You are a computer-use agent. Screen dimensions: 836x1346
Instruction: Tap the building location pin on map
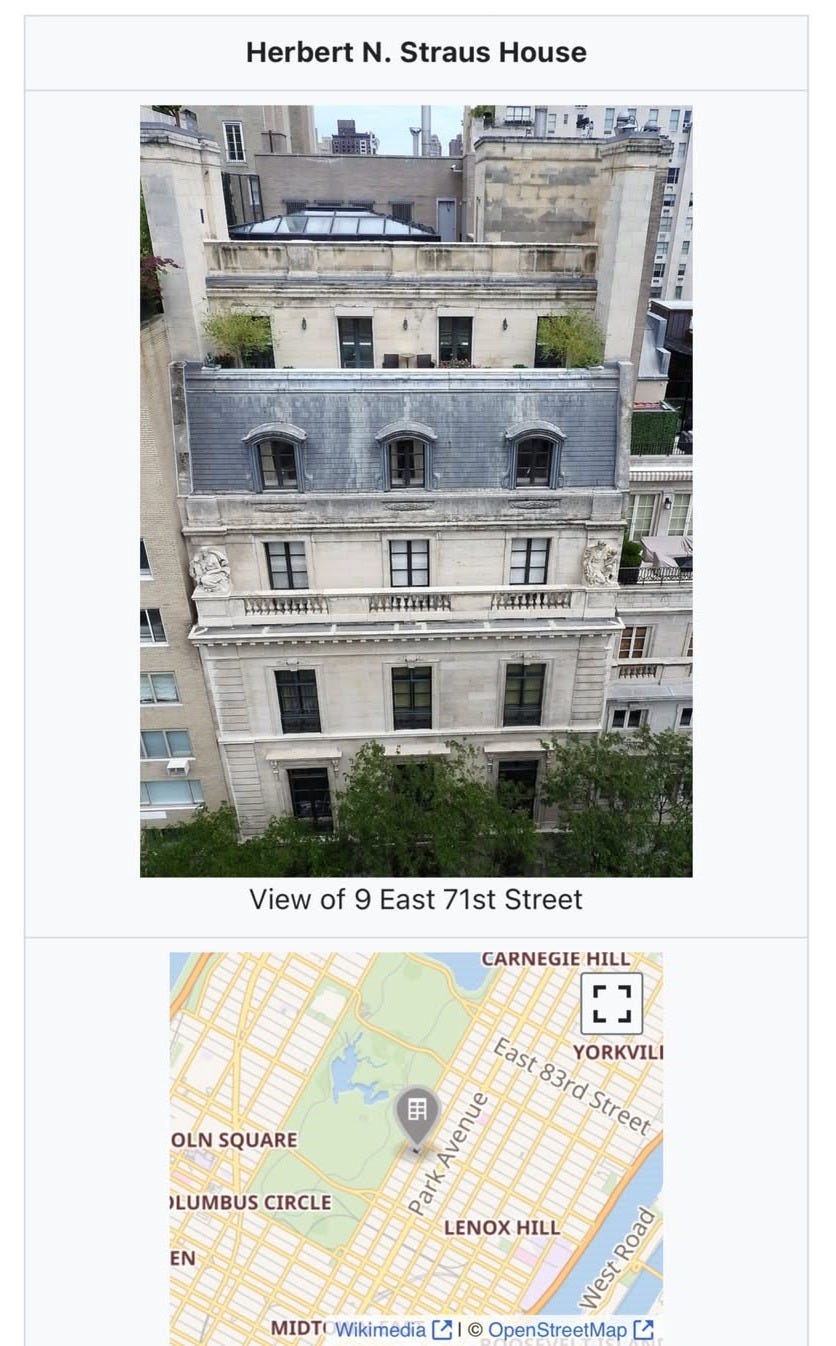[417, 1114]
